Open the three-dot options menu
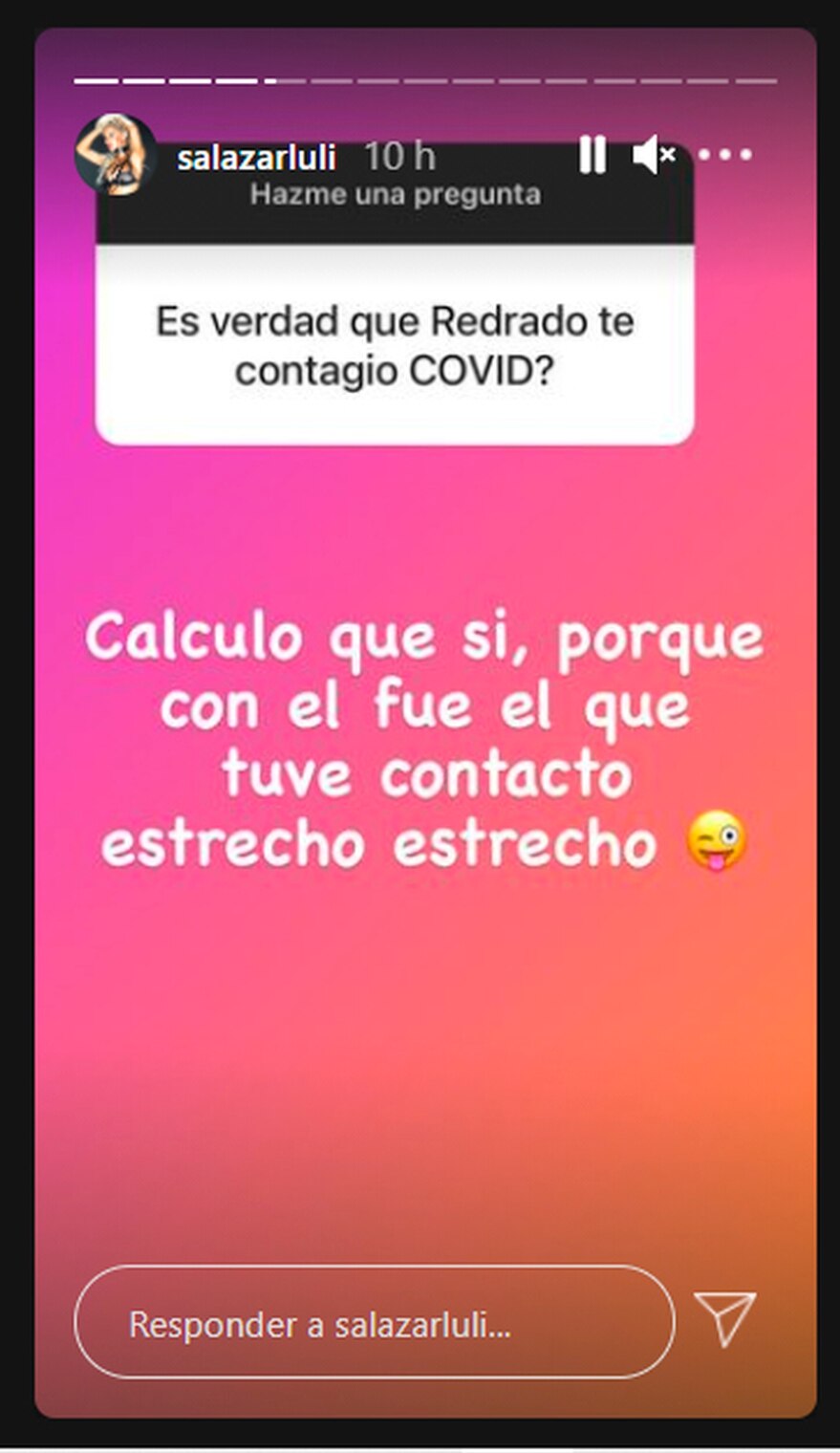This screenshot has height=1453, width=840. [x=725, y=154]
